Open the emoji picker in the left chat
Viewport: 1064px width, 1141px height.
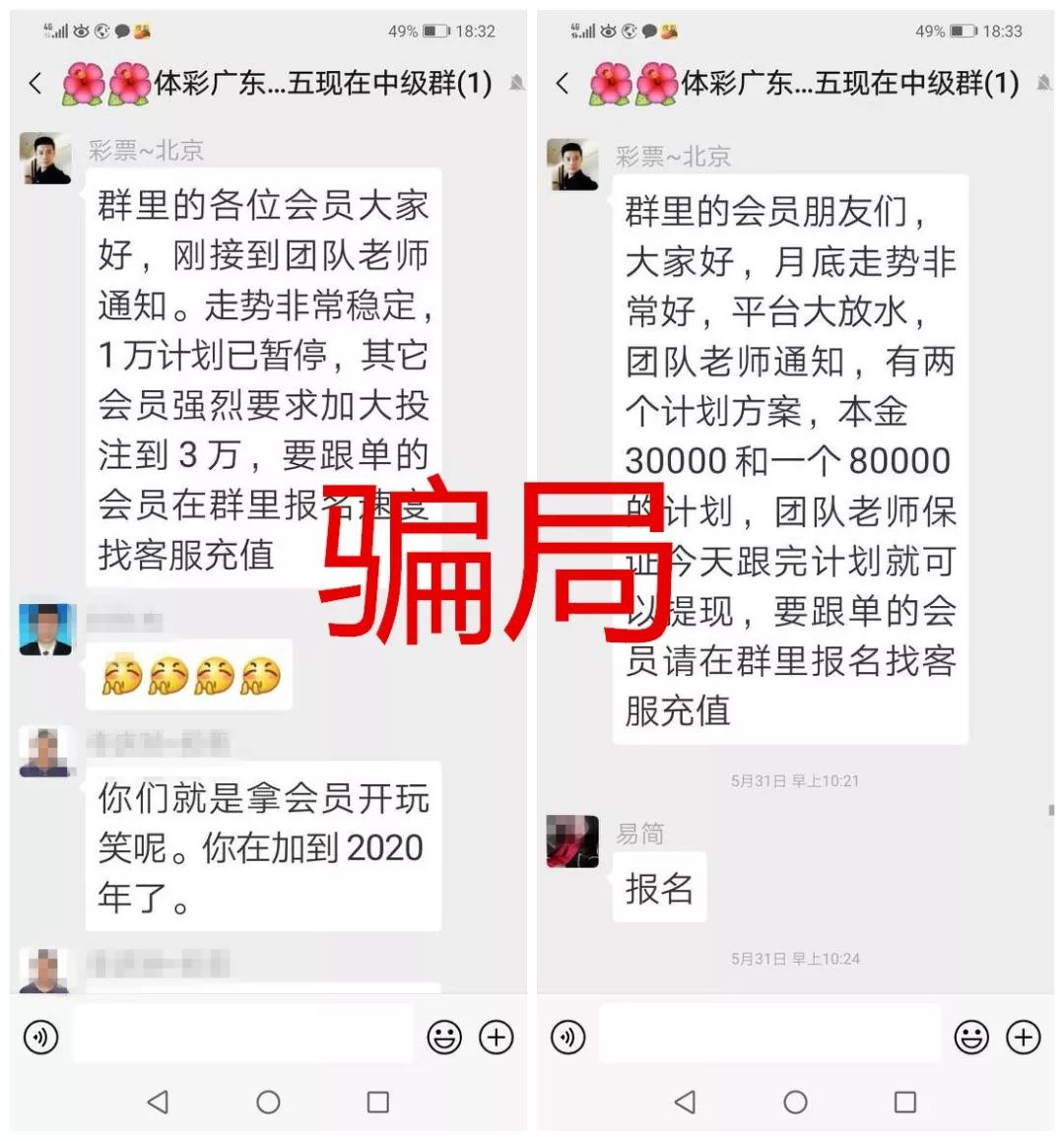pos(444,1037)
